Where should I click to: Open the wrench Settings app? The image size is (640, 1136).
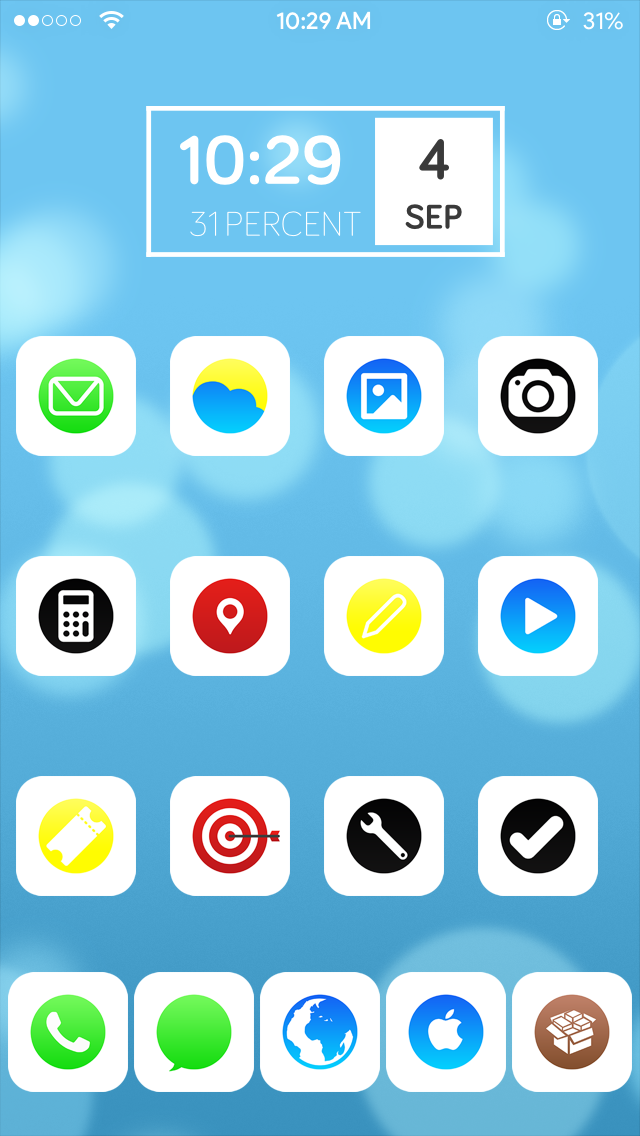tap(384, 836)
